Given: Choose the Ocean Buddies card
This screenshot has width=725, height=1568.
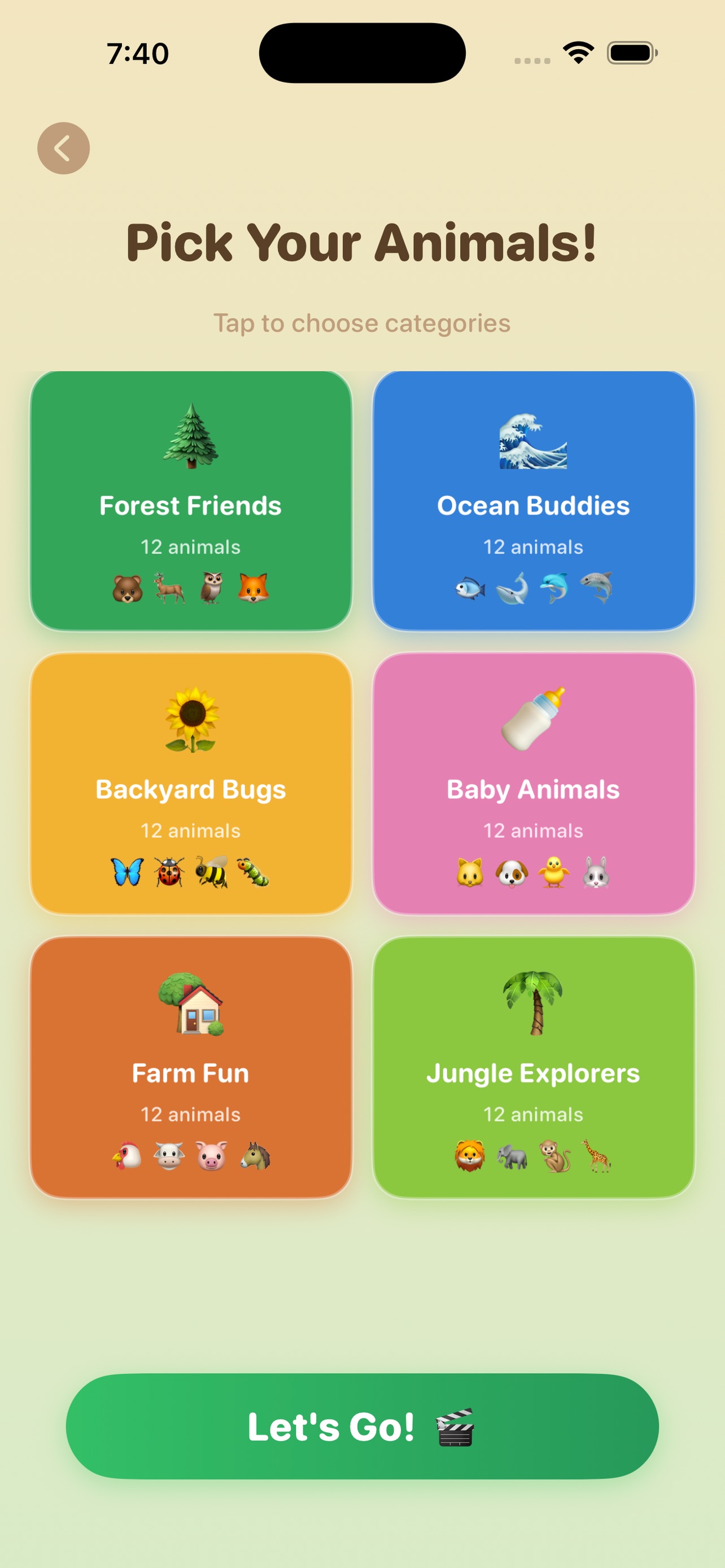Looking at the screenshot, I should click(x=533, y=500).
